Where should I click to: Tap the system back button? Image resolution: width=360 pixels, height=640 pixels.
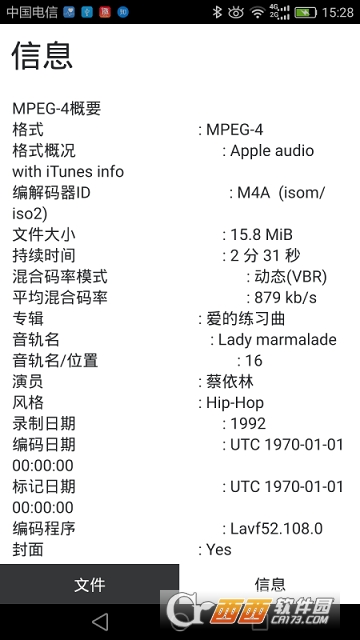point(100,622)
